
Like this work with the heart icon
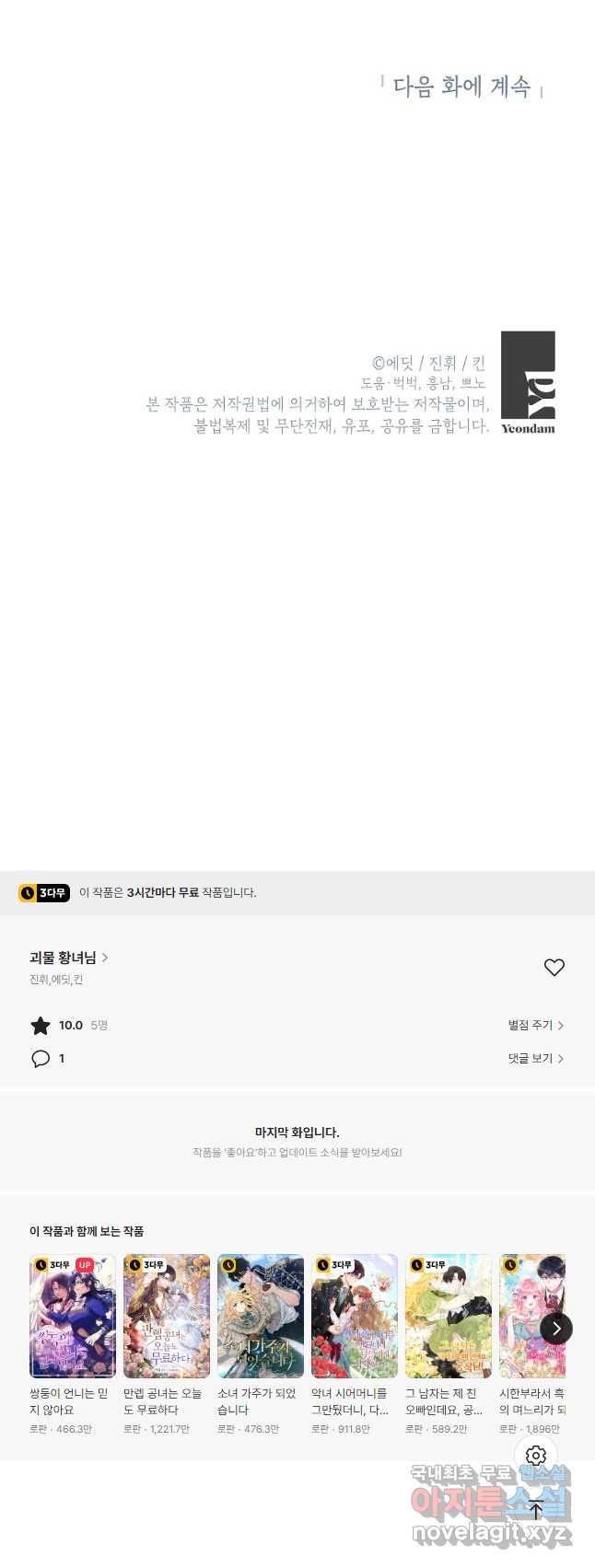click(x=554, y=967)
